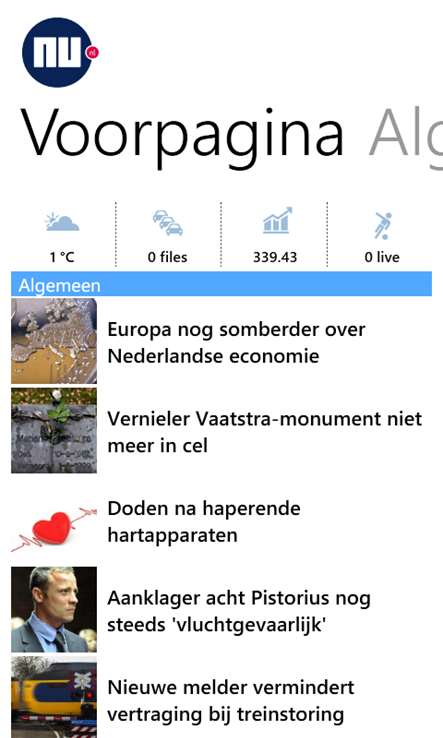The image size is (443, 738).
Task: Open the stock index tile 339.43
Action: [x=275, y=235]
